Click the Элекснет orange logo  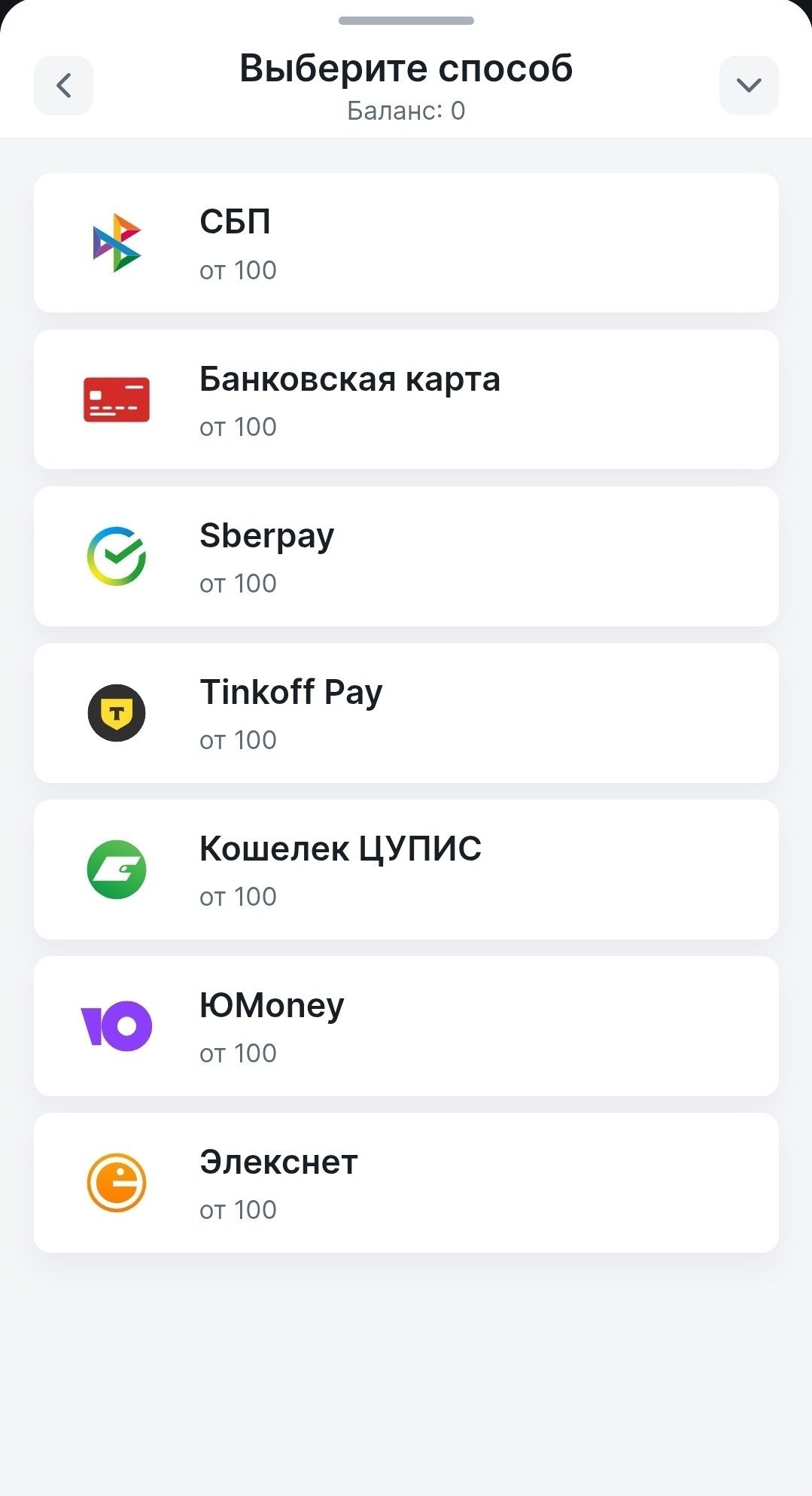[x=115, y=1182]
